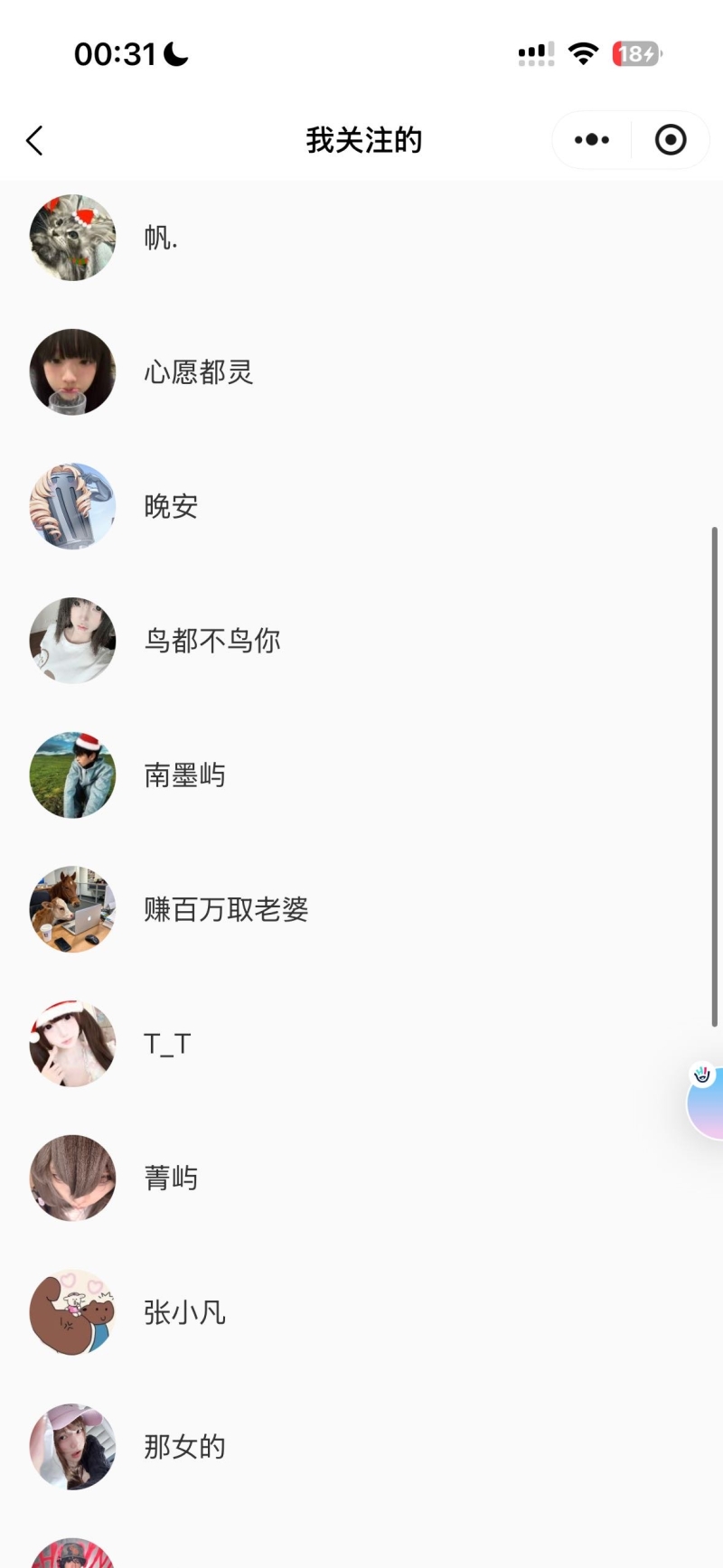The height and width of the screenshot is (1568, 723).
Task: Close the mini program with the circle button
Action: click(x=671, y=140)
